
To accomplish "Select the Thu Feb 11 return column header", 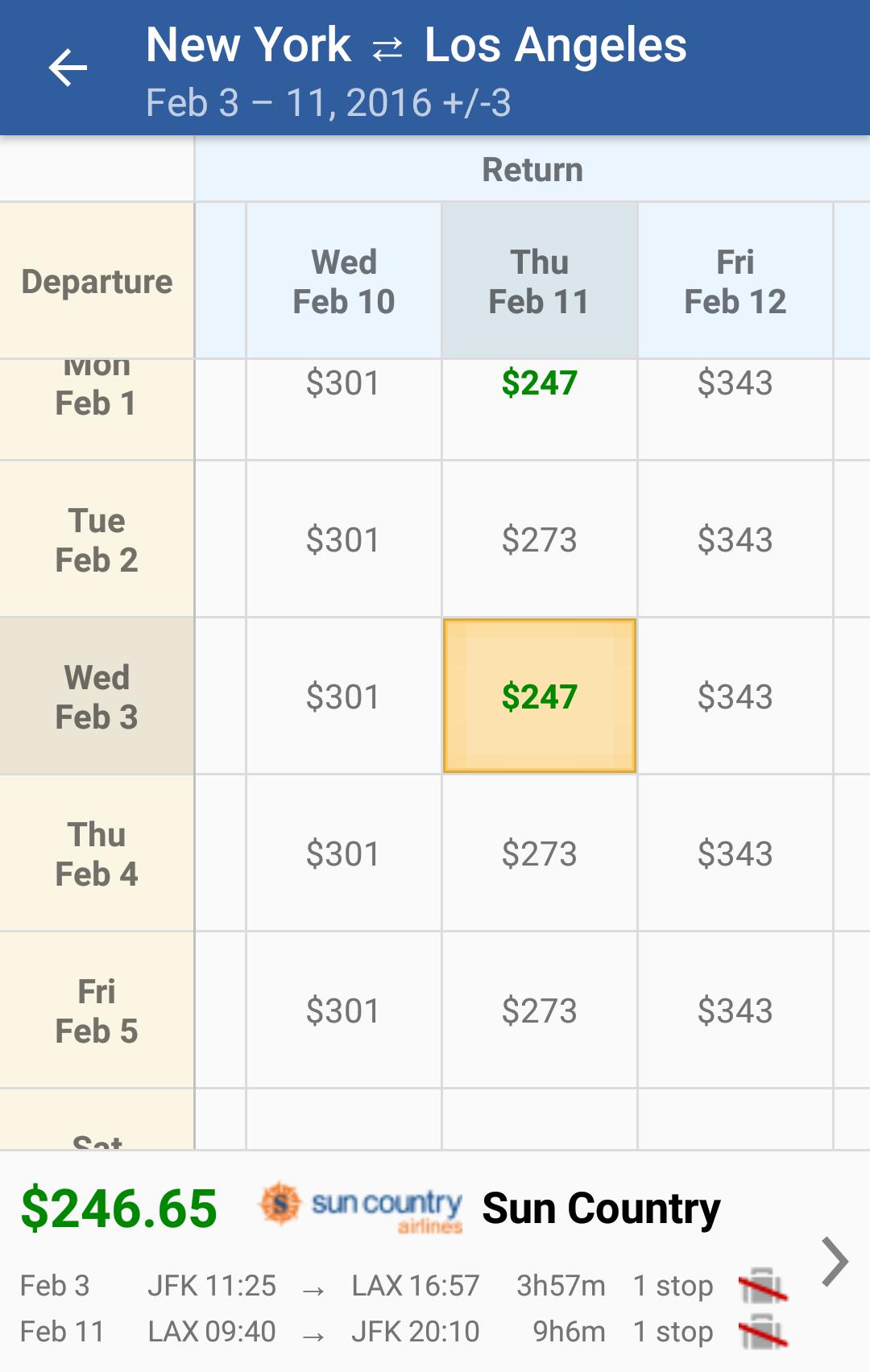I will point(538,282).
